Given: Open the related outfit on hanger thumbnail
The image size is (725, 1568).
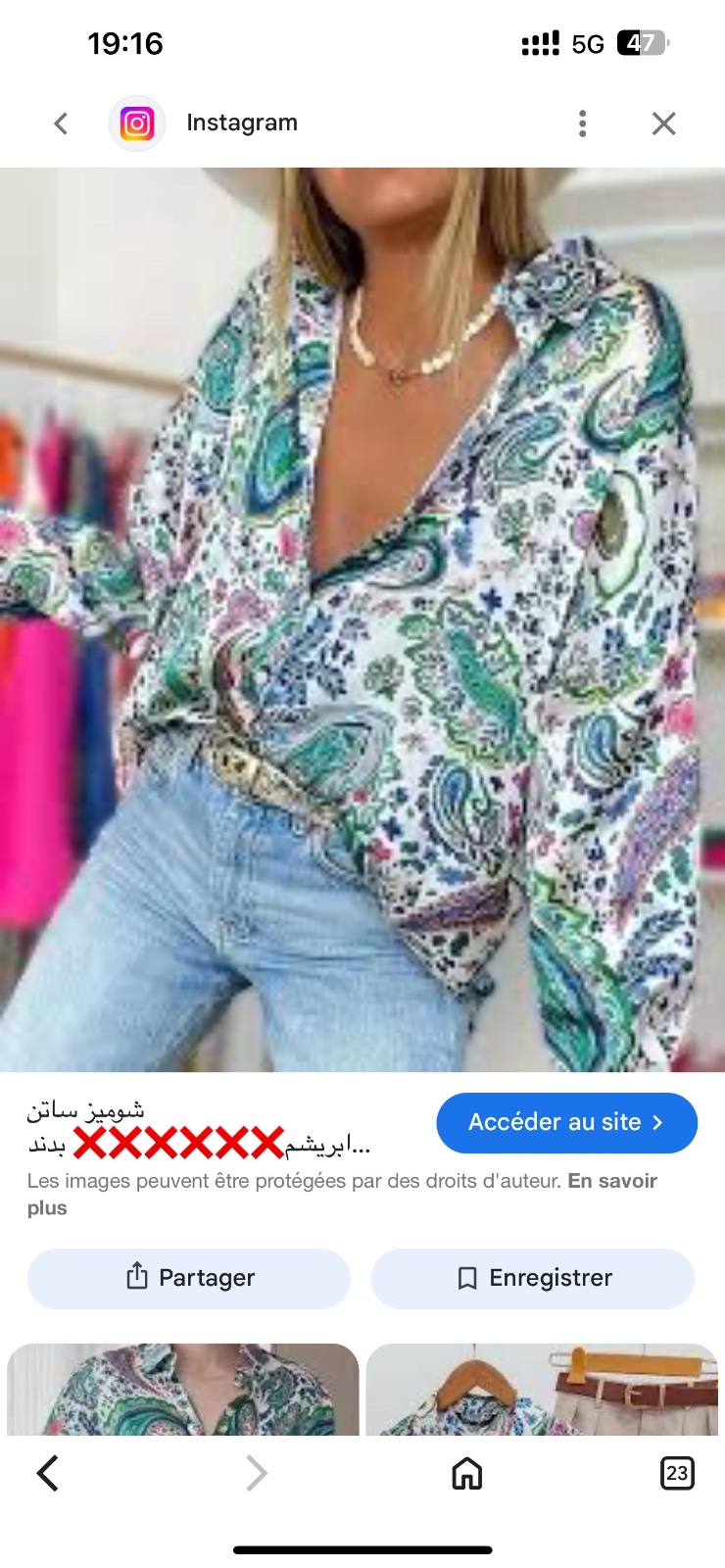Looking at the screenshot, I should pos(542,1390).
